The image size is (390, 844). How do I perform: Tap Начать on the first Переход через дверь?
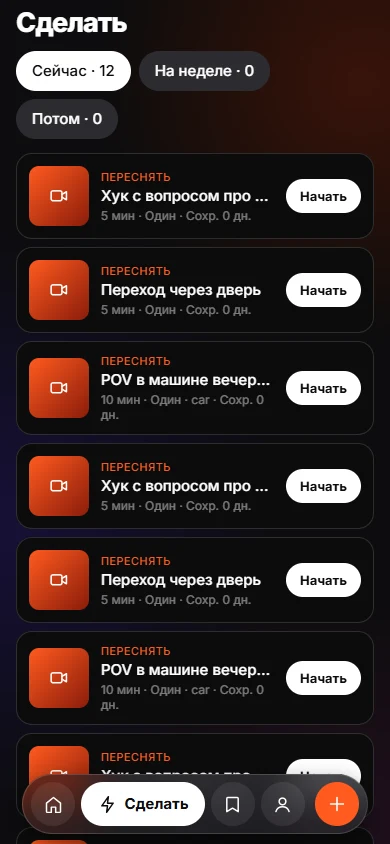[x=323, y=291]
